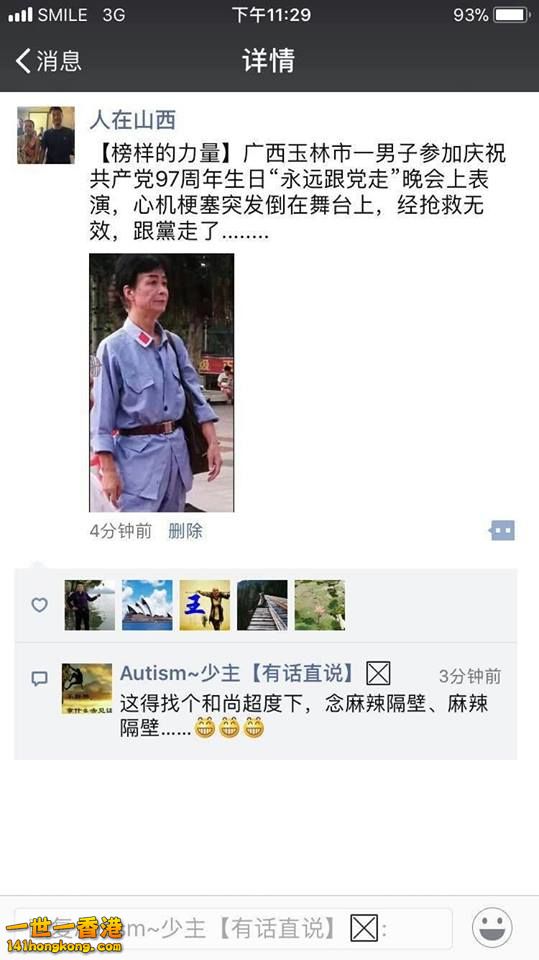This screenshot has width=539, height=960.
Task: Go back to 消息
Action: tap(48, 61)
